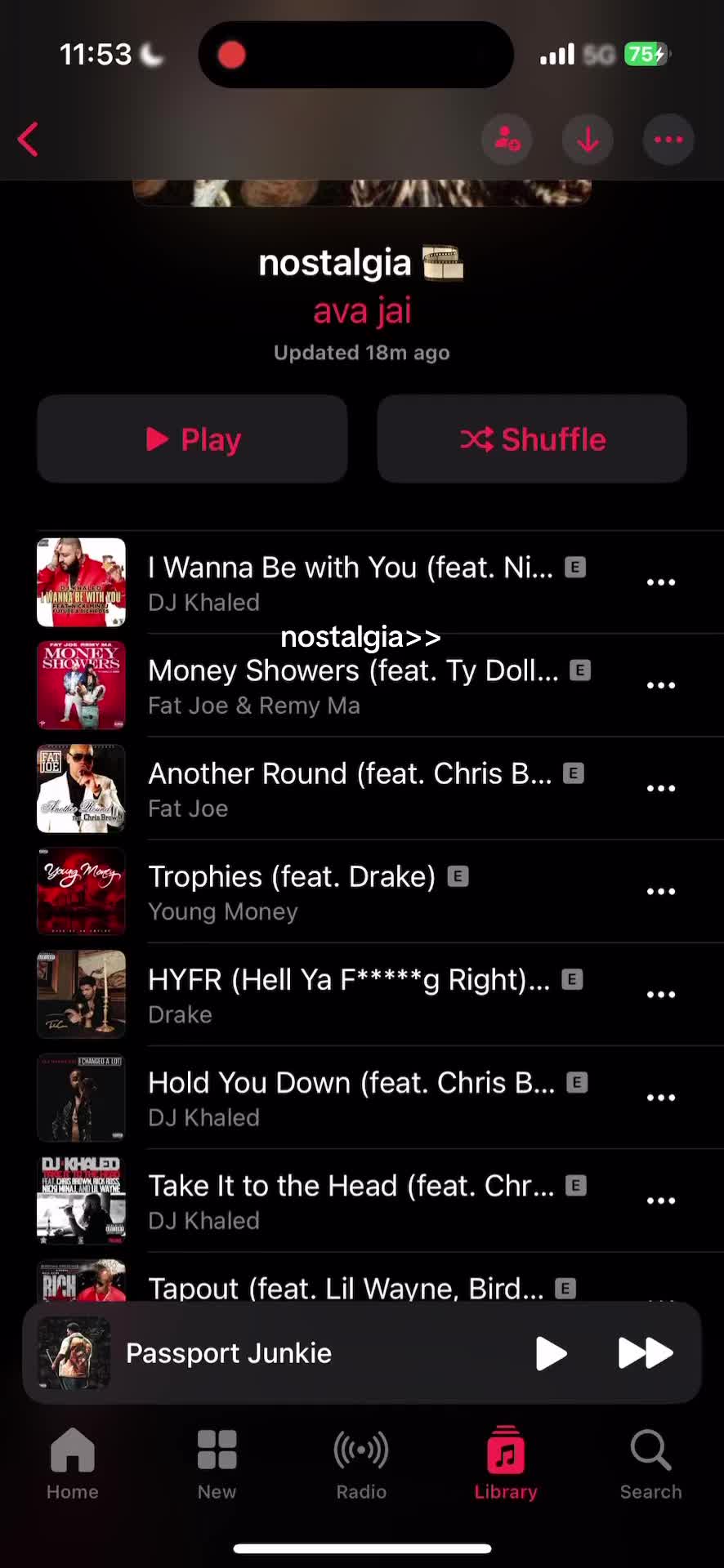This screenshot has height=1568, width=724.
Task: Open more options for Trophies
Action: pos(661,892)
